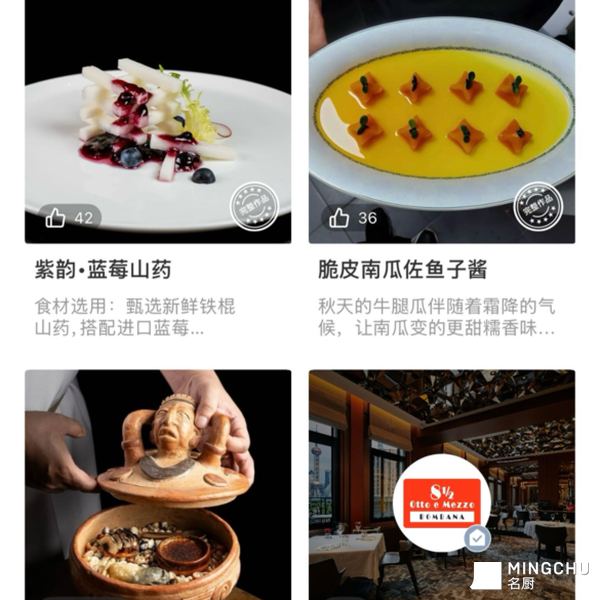Open the 脆皮南瓜佐鱼子酱 dish card
Viewport: 600px width, 600px height.
coord(441,120)
